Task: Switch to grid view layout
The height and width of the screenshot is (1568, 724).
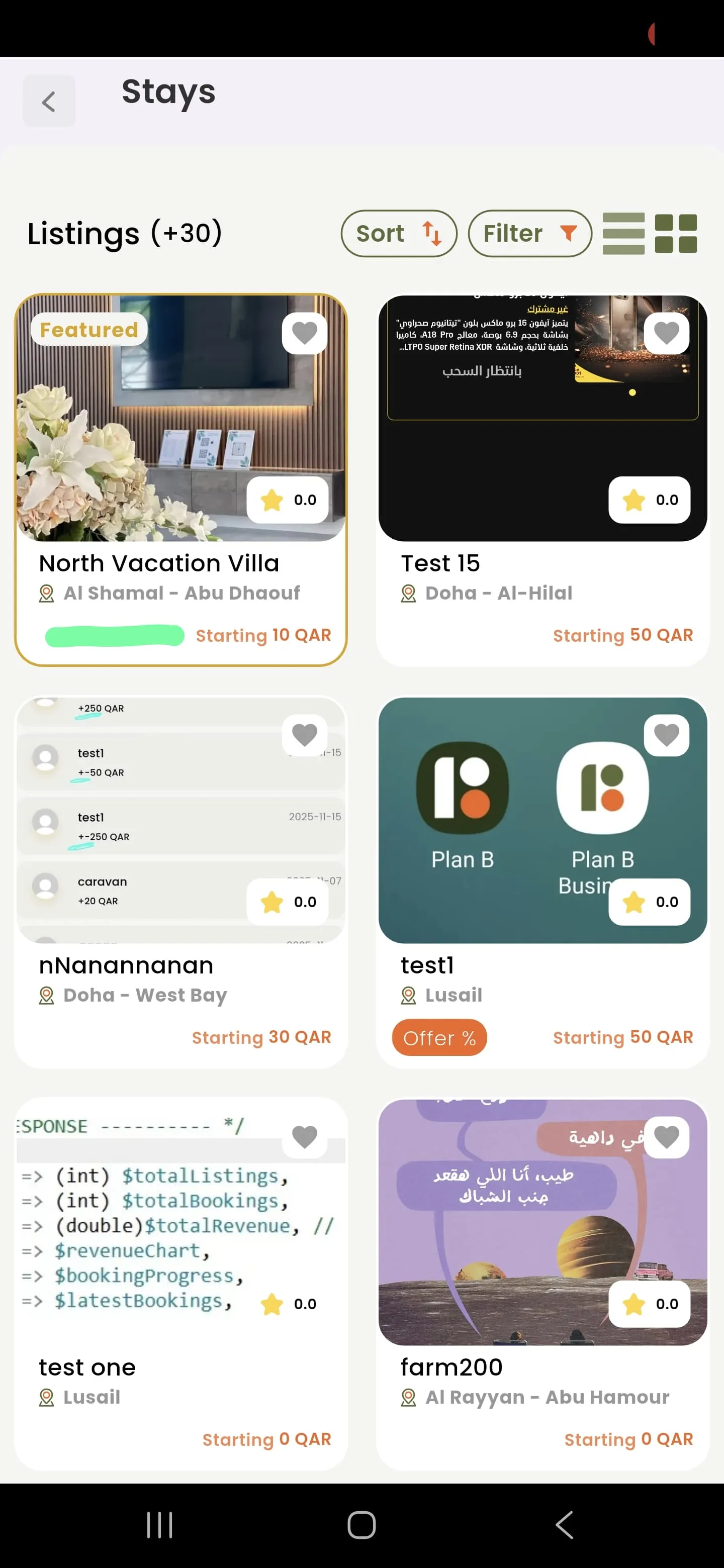Action: tap(675, 234)
